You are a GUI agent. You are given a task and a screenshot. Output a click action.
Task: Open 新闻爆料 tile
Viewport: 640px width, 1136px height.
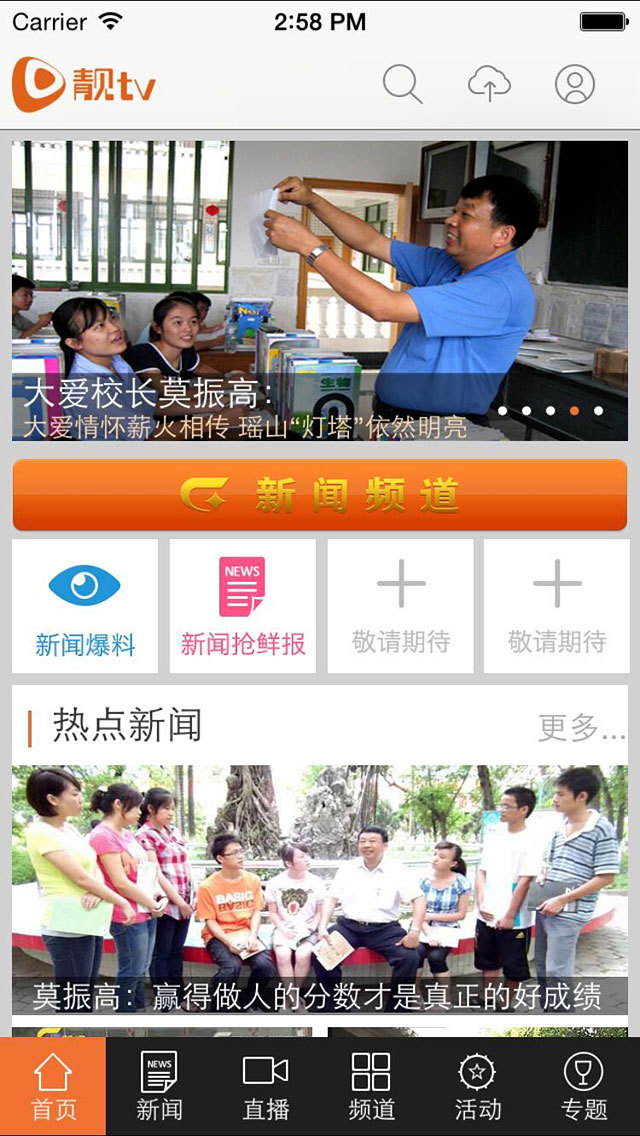pos(85,606)
